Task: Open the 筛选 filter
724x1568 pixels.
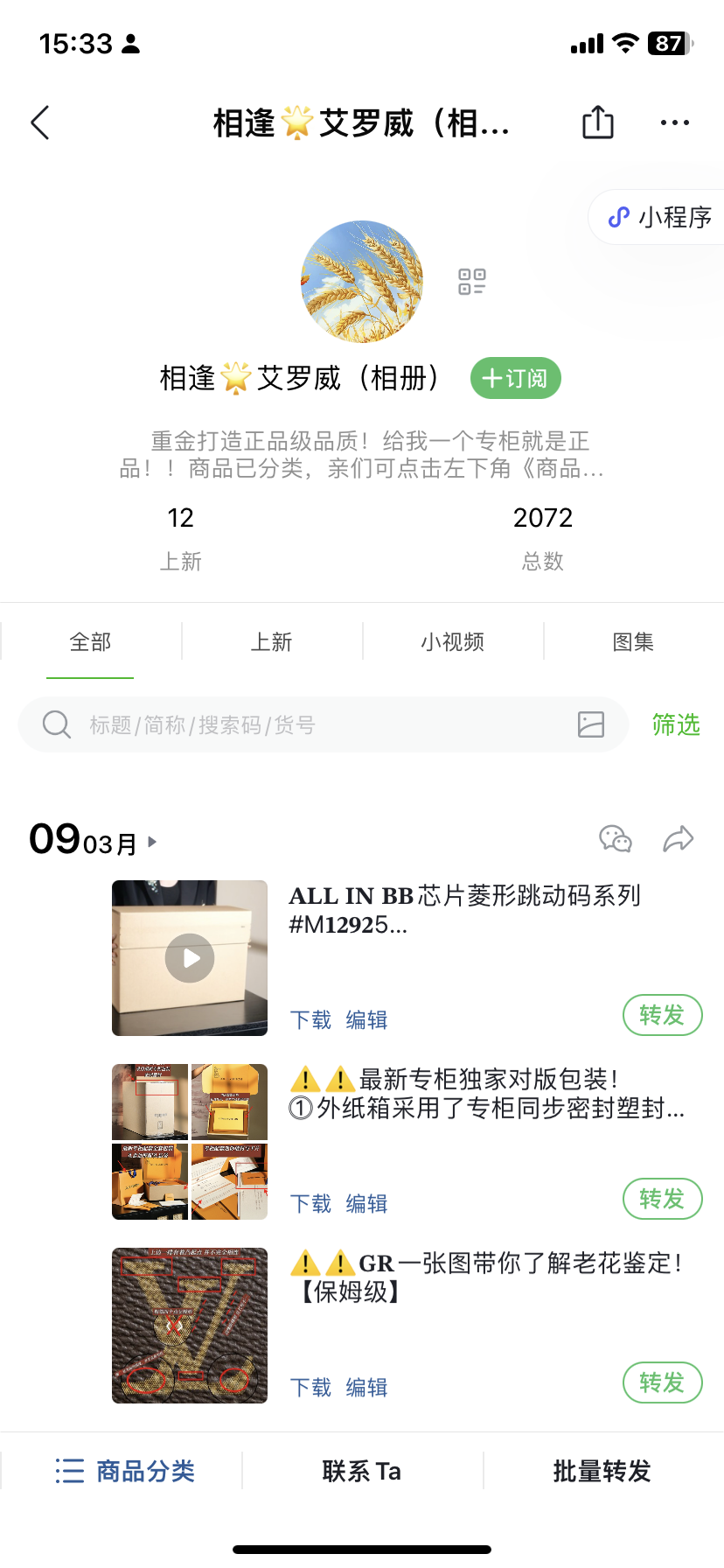Action: click(x=676, y=724)
